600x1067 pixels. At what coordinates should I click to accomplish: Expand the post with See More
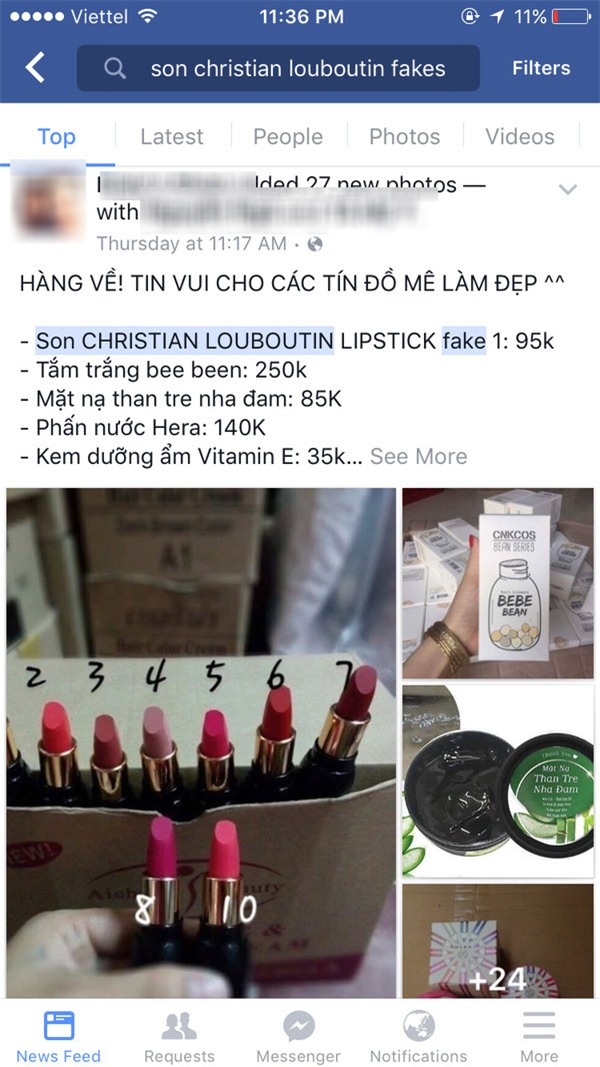[418, 456]
